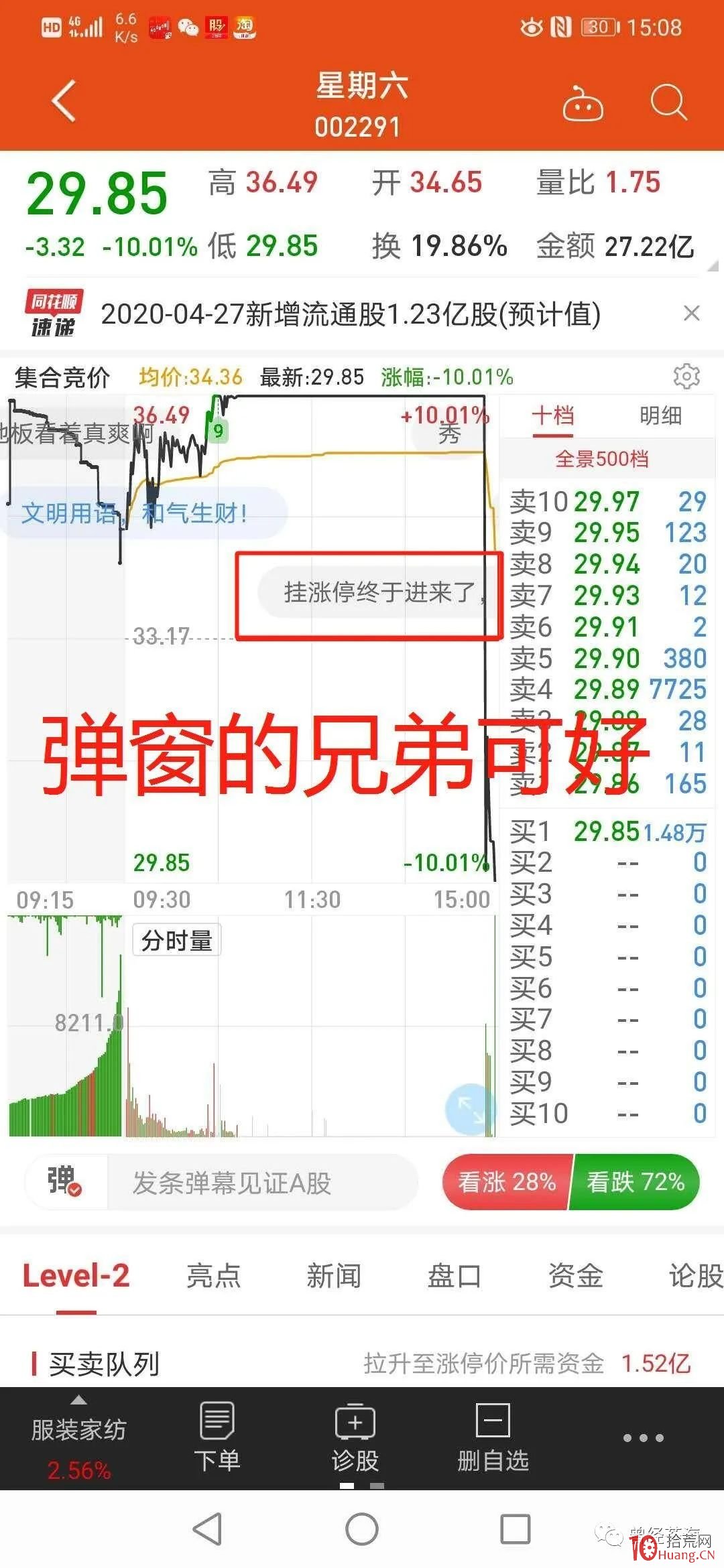Switch to the 亮点 tab
This screenshot has width=724, height=1568.
tap(213, 1275)
